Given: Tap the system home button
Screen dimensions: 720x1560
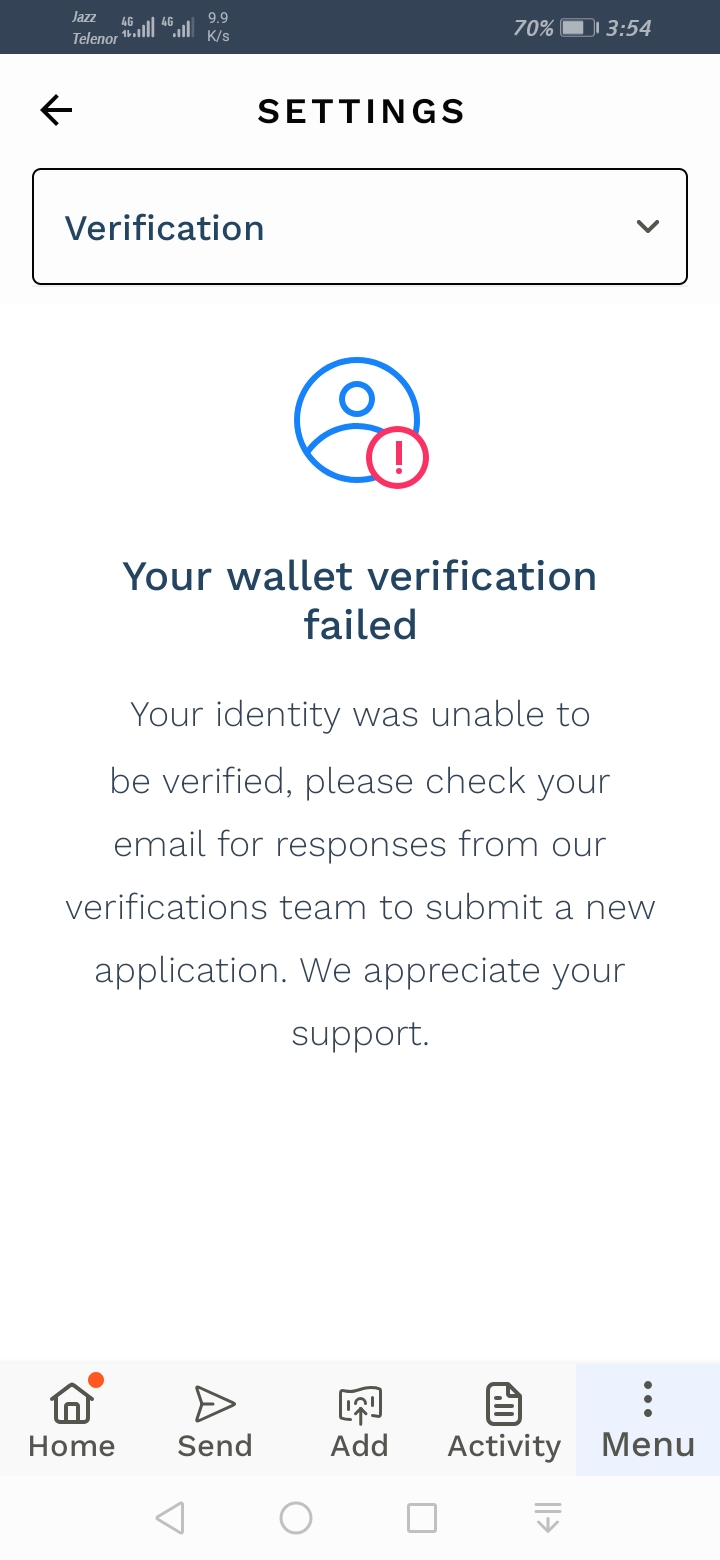Looking at the screenshot, I should (296, 1518).
